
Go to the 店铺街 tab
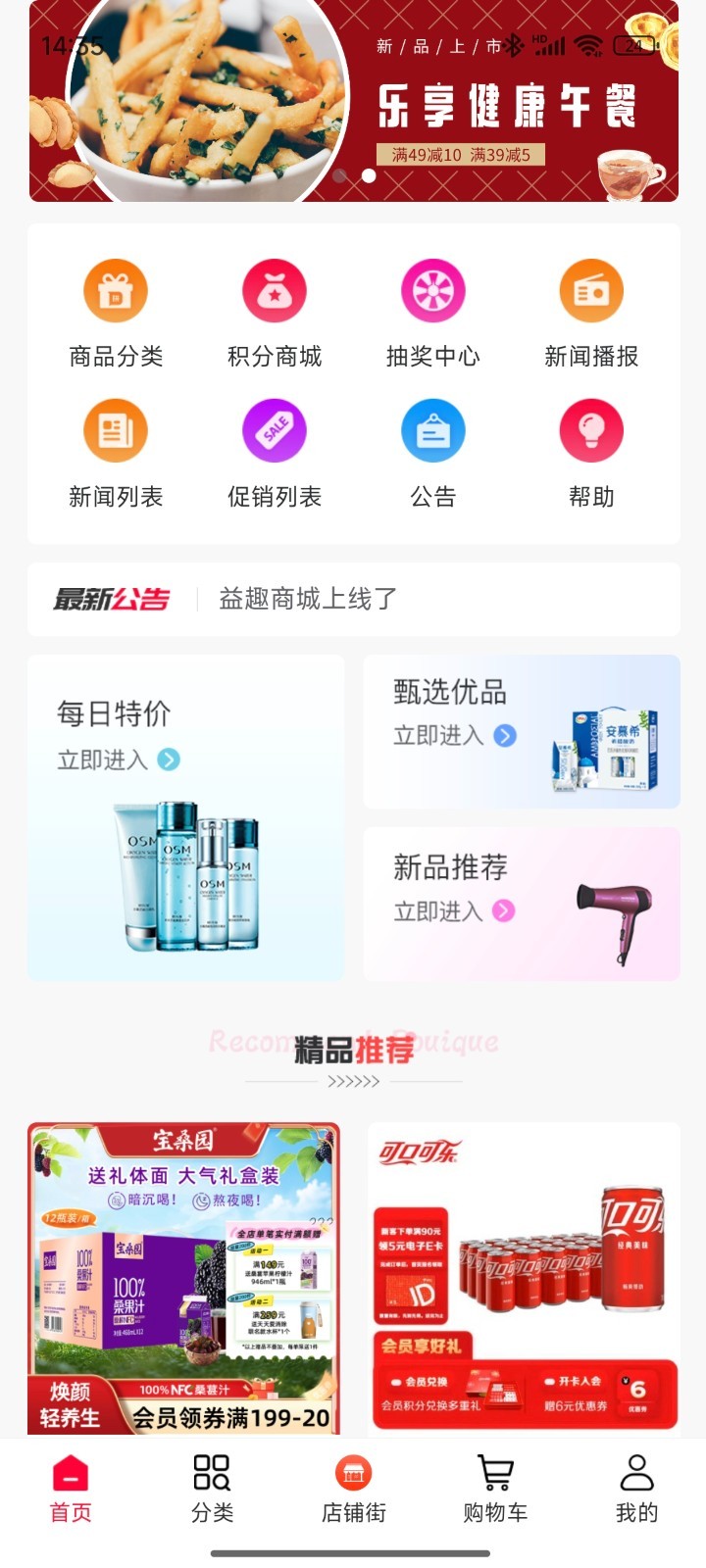(x=353, y=1488)
